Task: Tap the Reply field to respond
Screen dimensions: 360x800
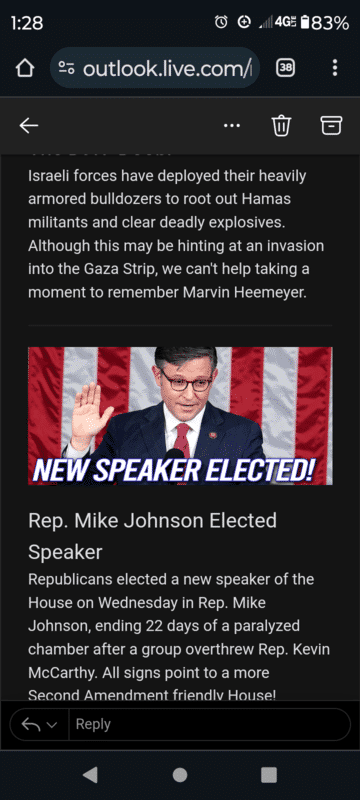Action: tap(209, 724)
